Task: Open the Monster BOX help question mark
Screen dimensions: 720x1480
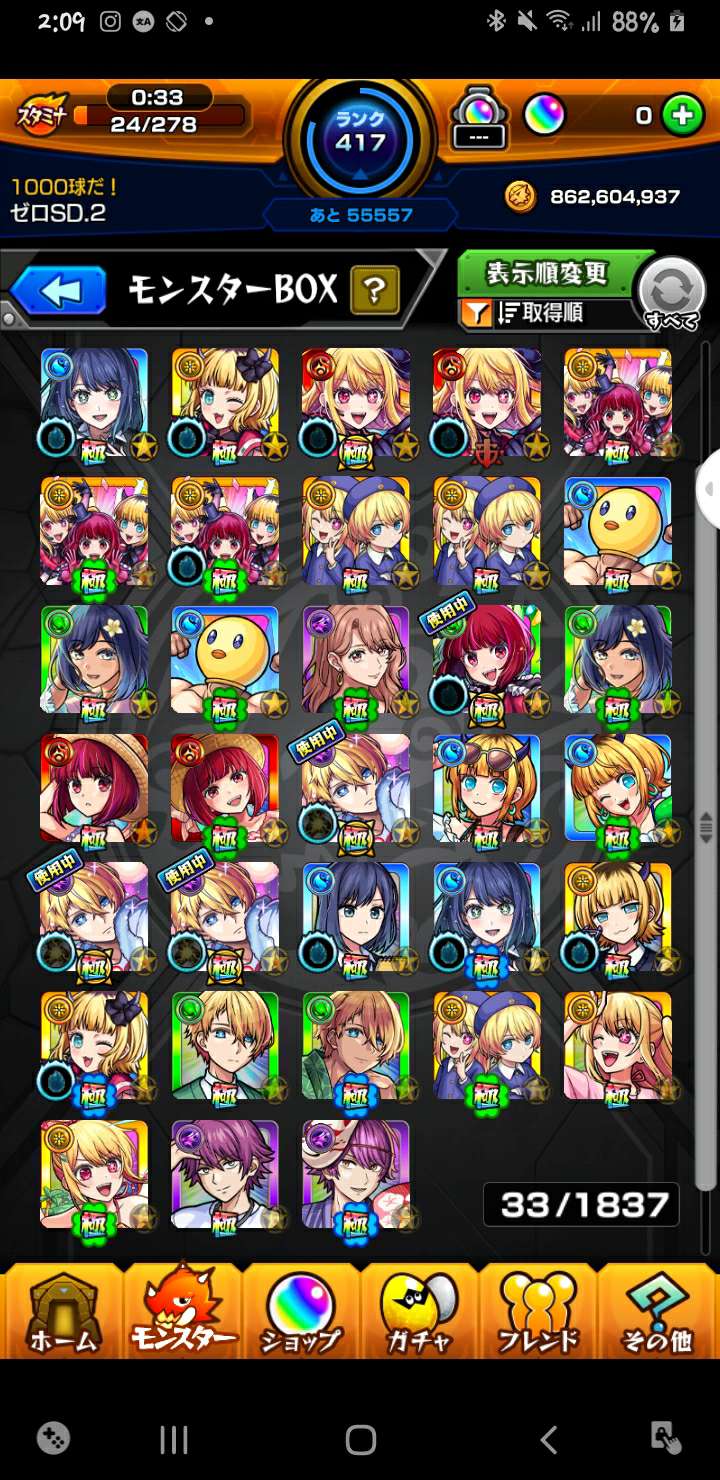Action: click(x=374, y=291)
